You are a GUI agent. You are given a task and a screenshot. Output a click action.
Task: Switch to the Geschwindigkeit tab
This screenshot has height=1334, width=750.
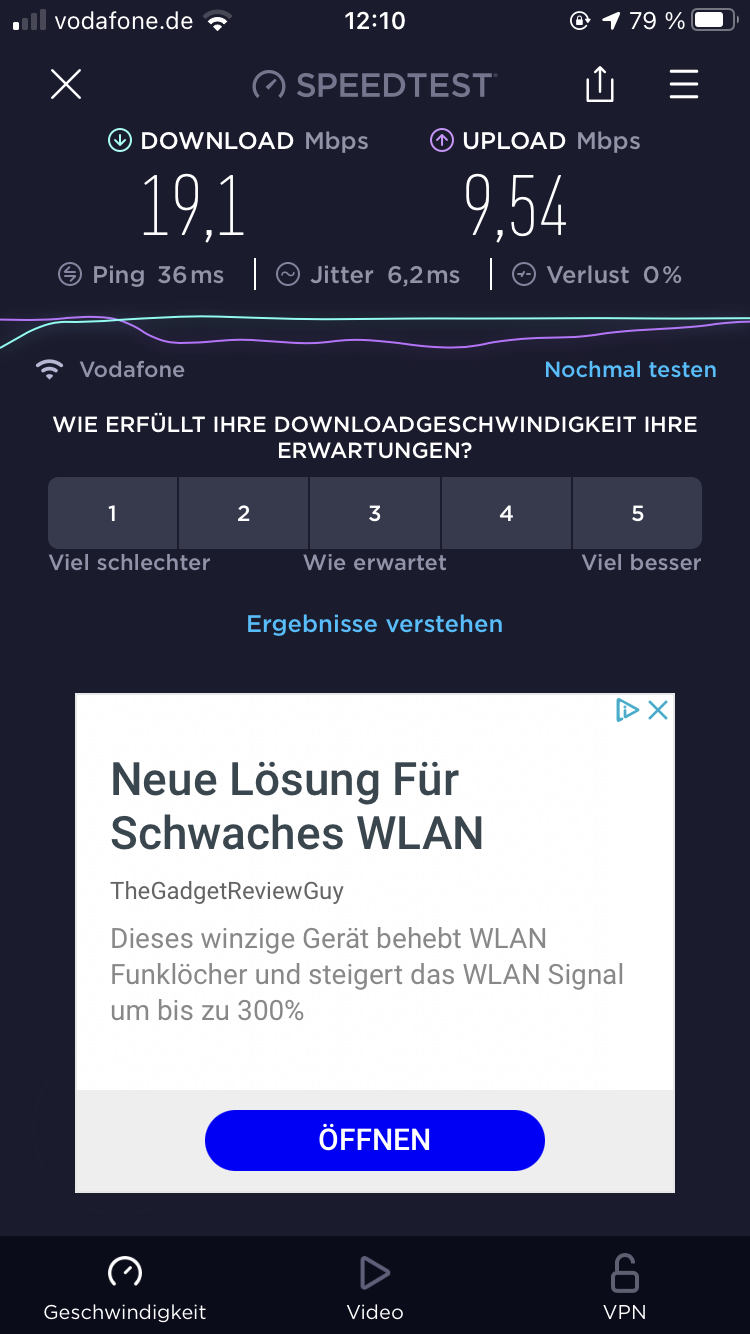125,1287
